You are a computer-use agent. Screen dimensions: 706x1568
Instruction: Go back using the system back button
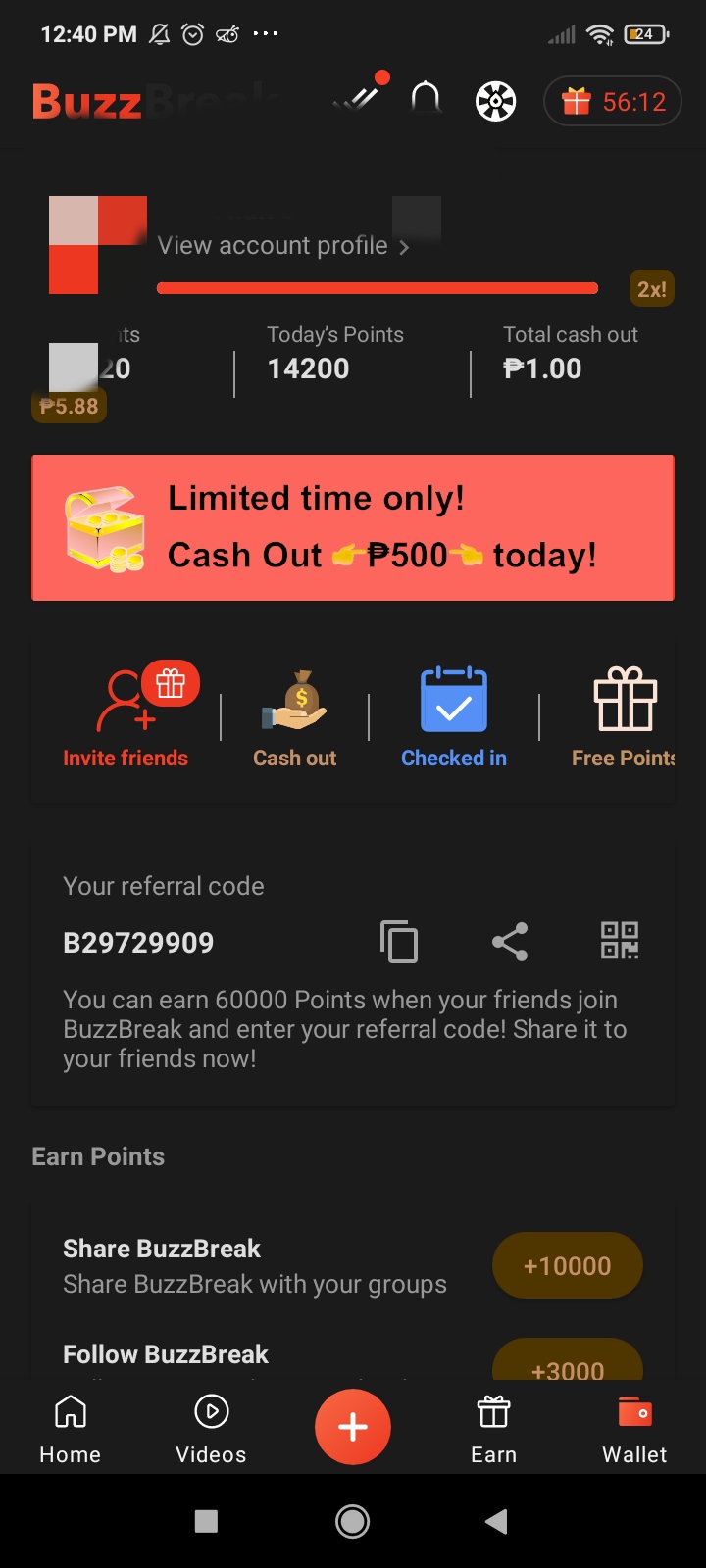coord(496,1521)
